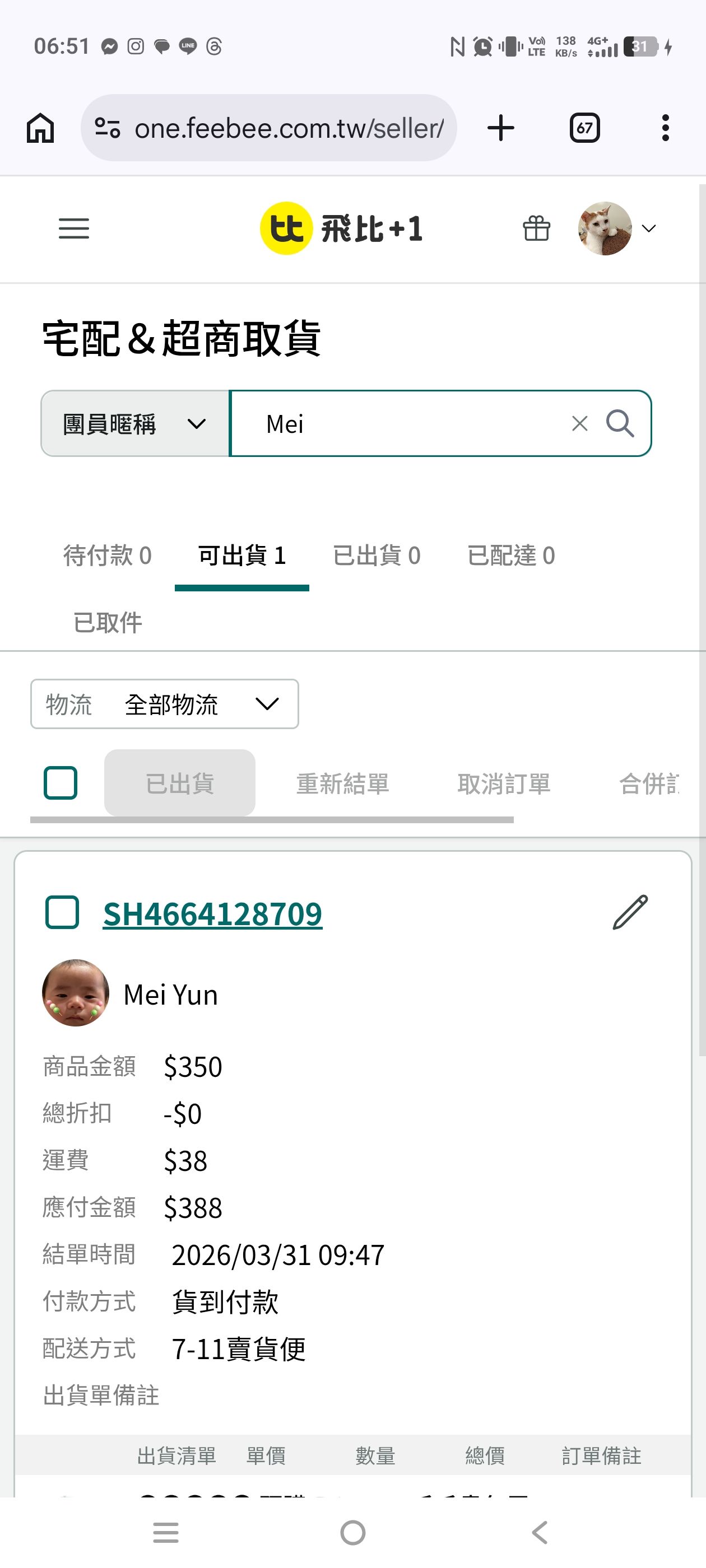Switch to the 已取件 tab
The image size is (706, 1568).
click(107, 623)
